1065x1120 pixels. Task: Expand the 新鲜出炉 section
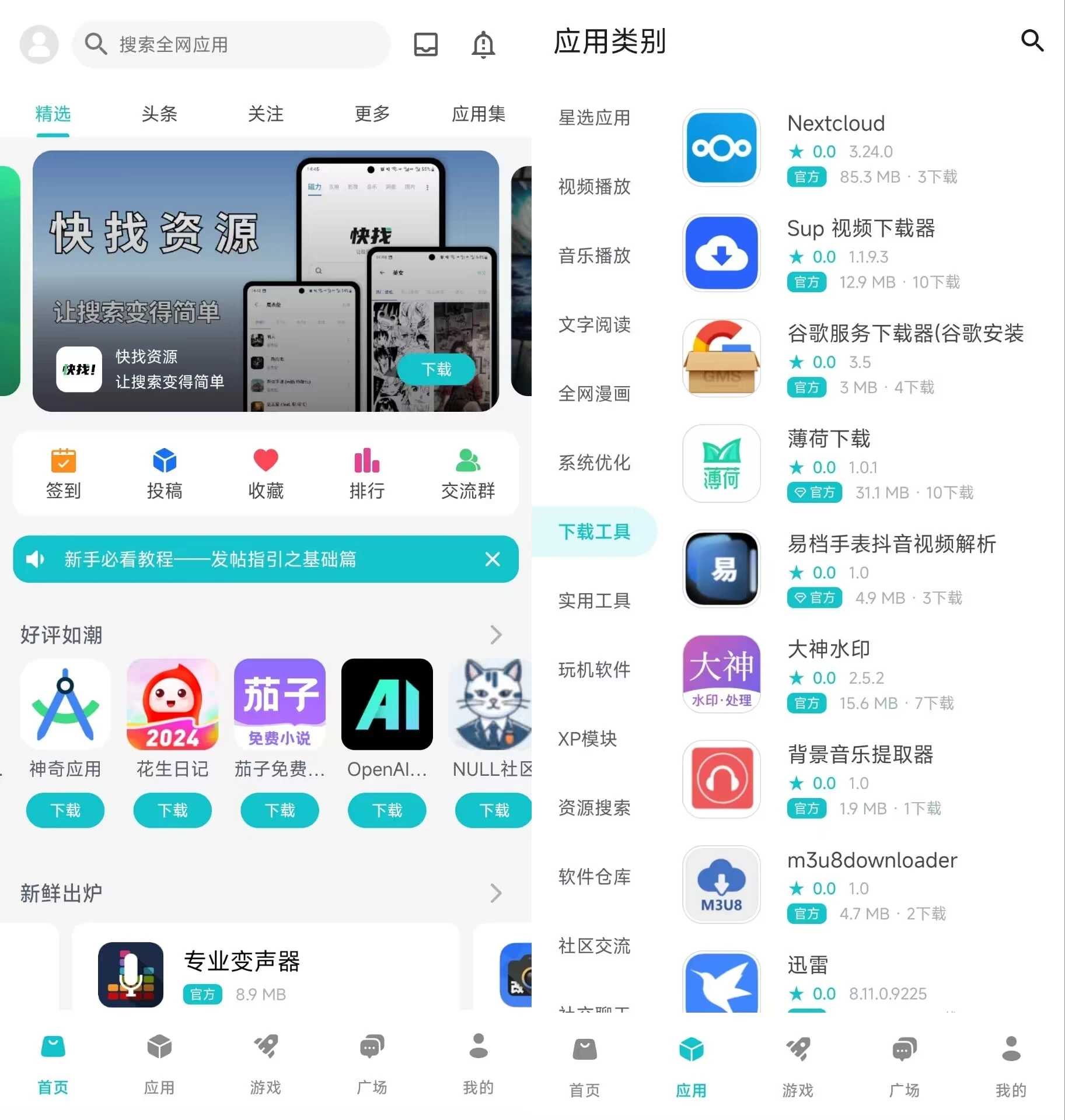(x=495, y=893)
